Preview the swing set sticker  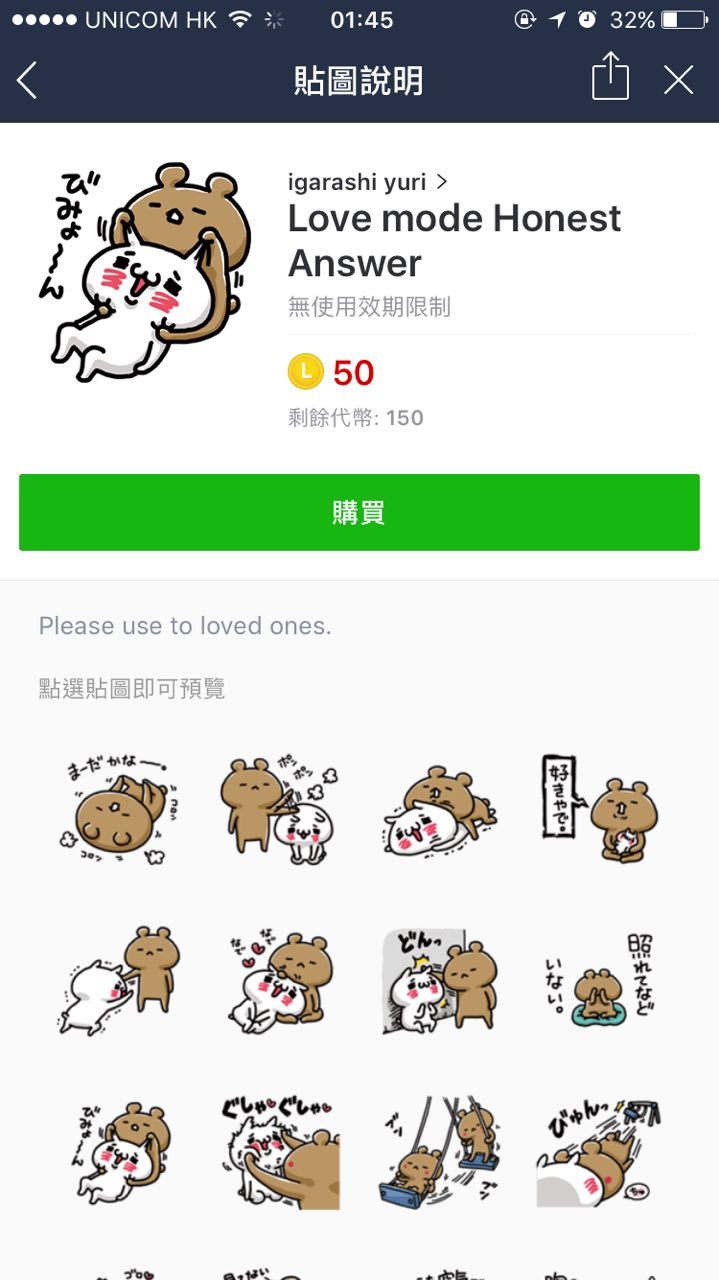pos(439,1152)
